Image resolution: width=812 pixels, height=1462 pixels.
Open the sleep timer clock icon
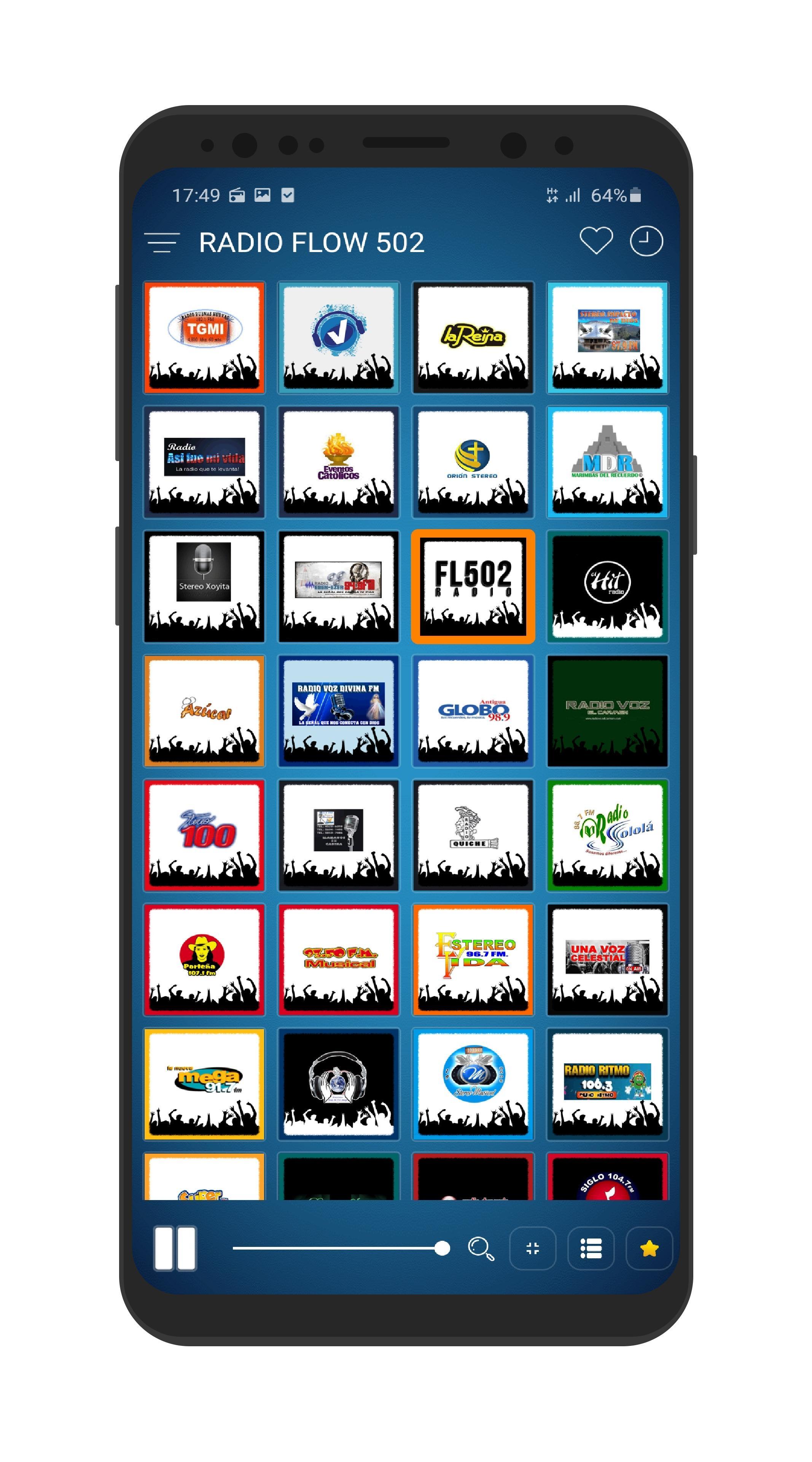click(x=646, y=241)
